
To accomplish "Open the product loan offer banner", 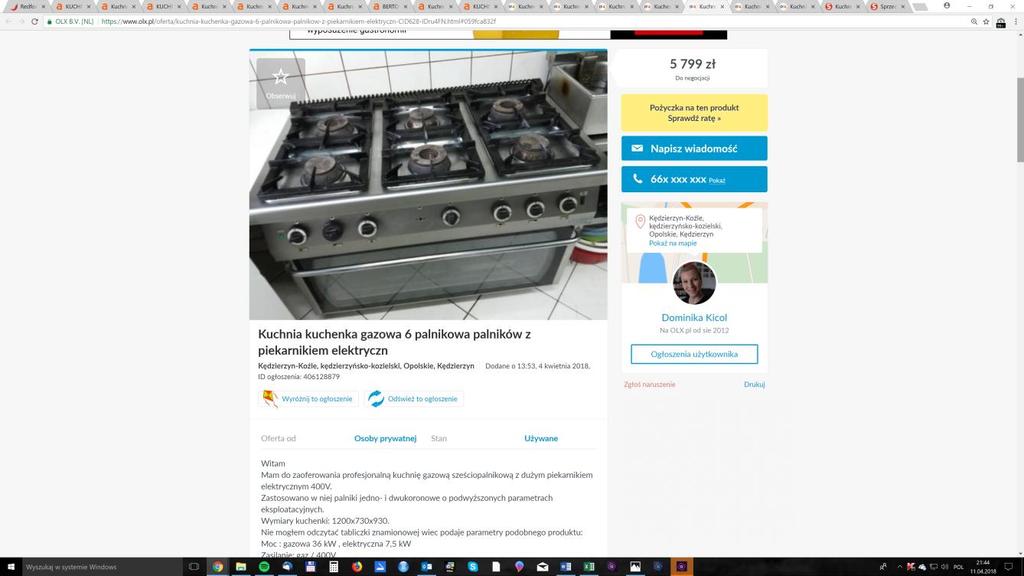I will [694, 112].
